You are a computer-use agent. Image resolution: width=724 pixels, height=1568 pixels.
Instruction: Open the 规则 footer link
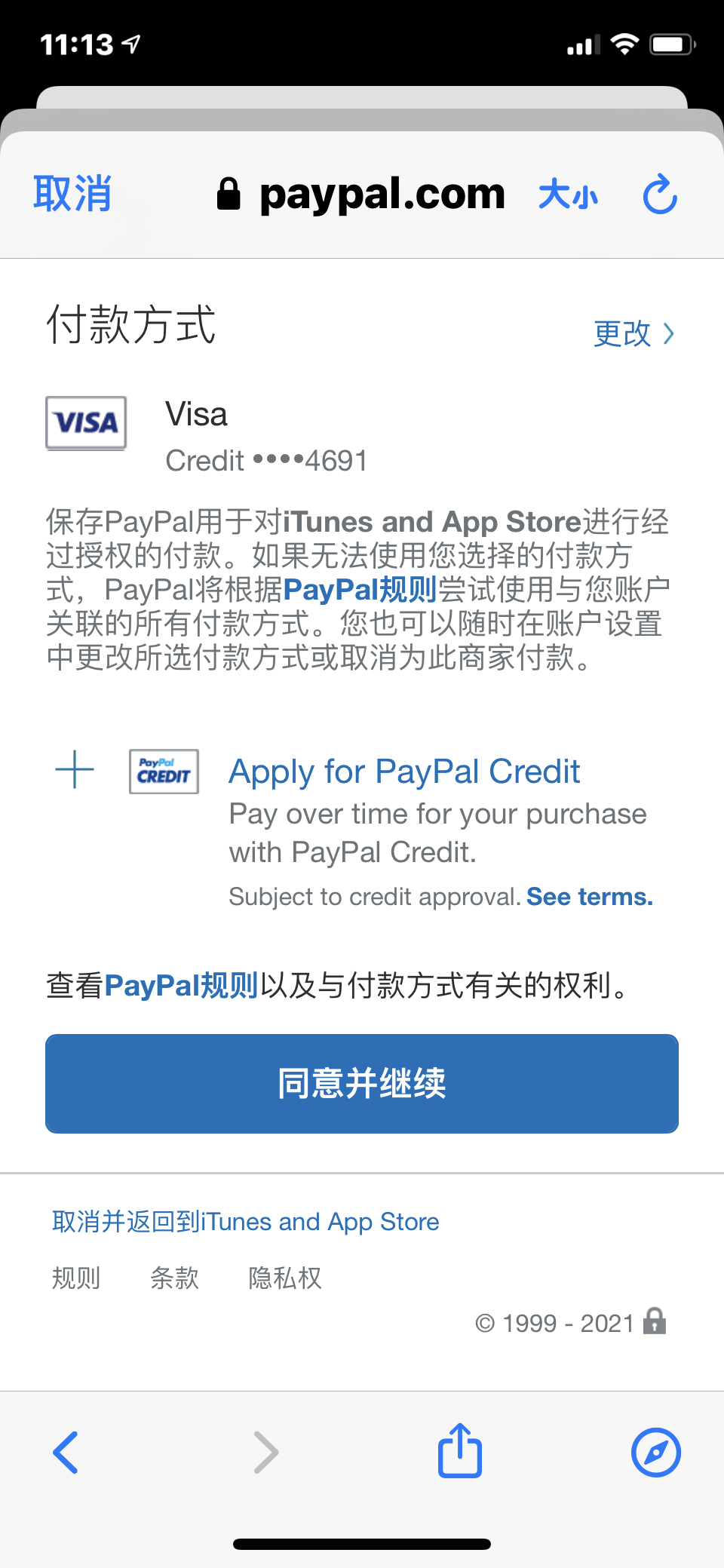pyautogui.click(x=76, y=1278)
